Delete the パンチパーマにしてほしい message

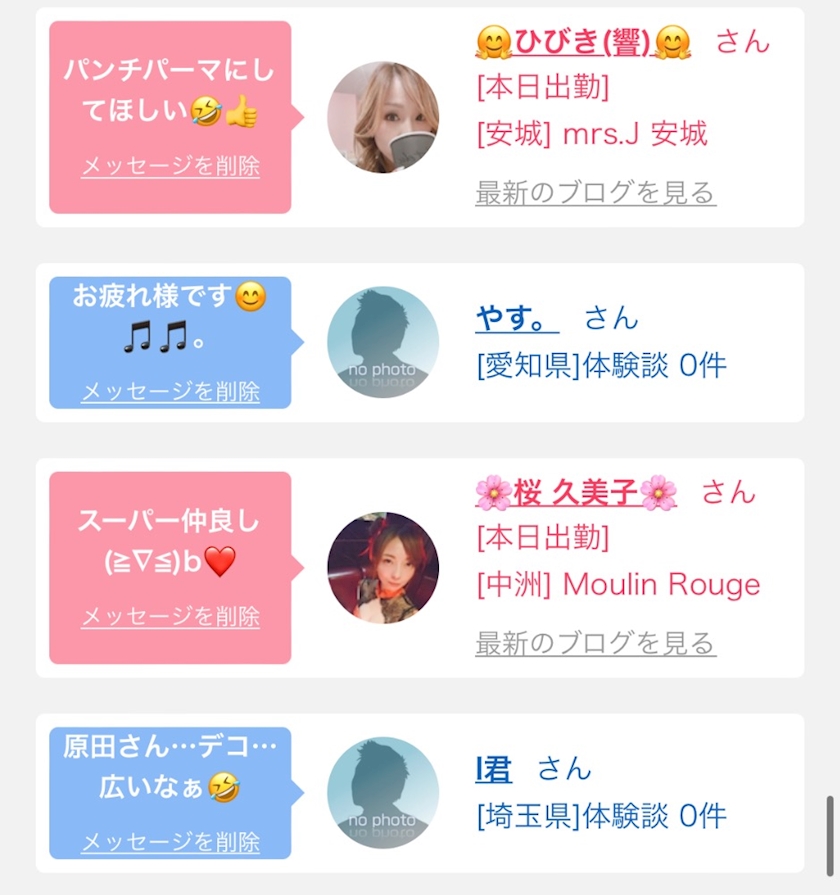[x=170, y=166]
